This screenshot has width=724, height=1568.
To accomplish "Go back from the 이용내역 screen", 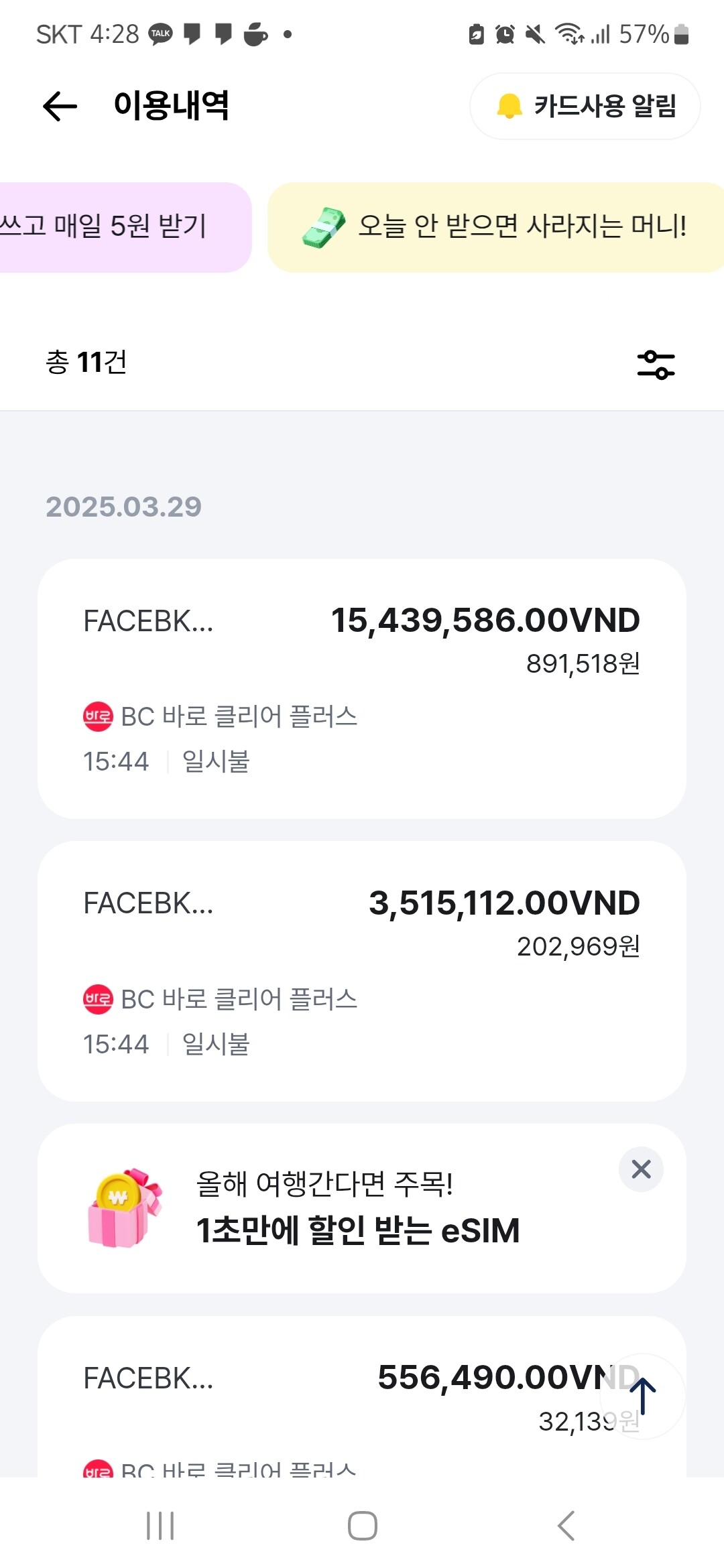I will coord(60,106).
